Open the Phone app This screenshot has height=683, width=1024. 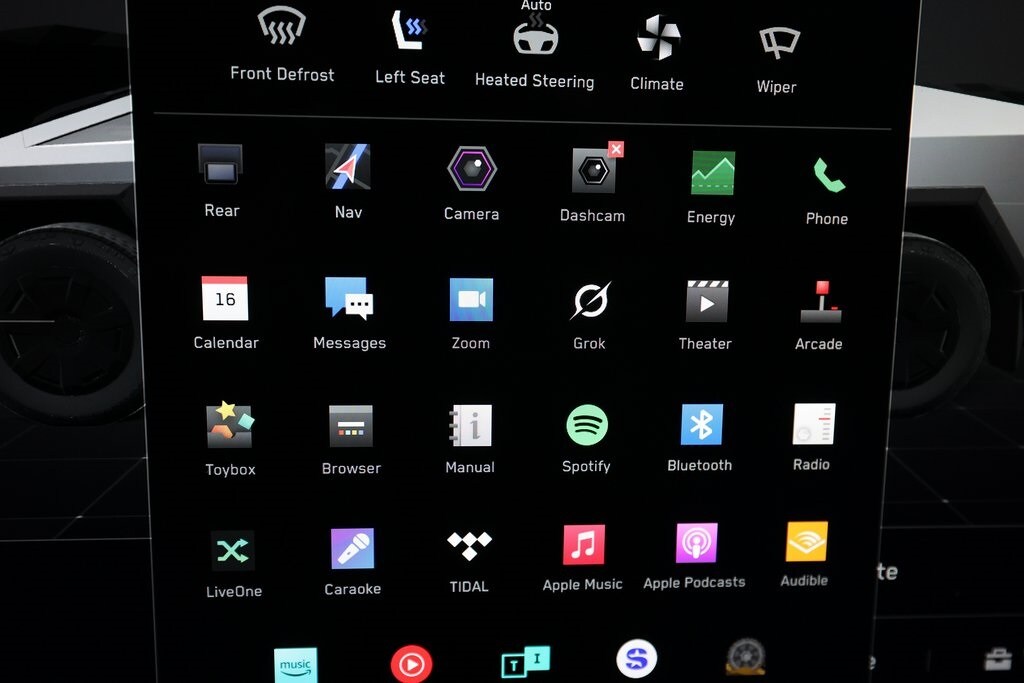pos(827,176)
